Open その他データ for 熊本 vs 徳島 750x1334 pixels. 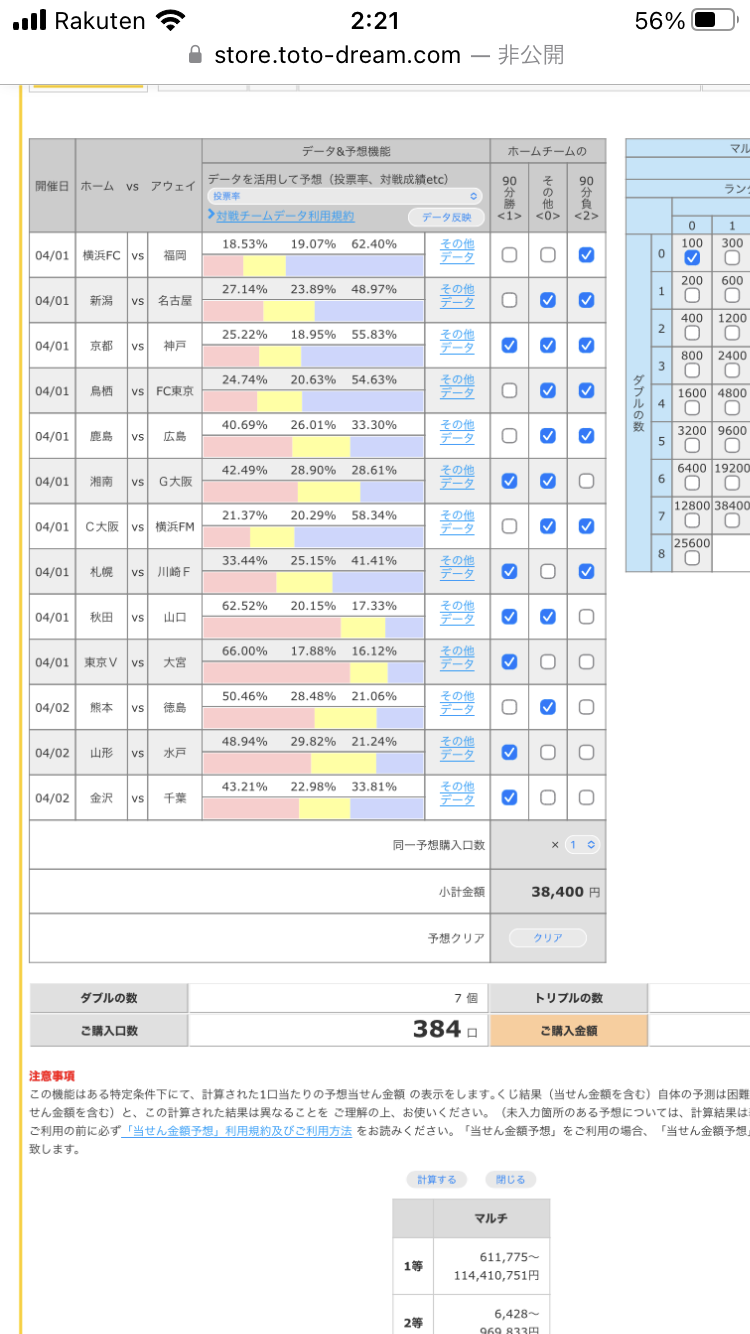[x=457, y=702]
